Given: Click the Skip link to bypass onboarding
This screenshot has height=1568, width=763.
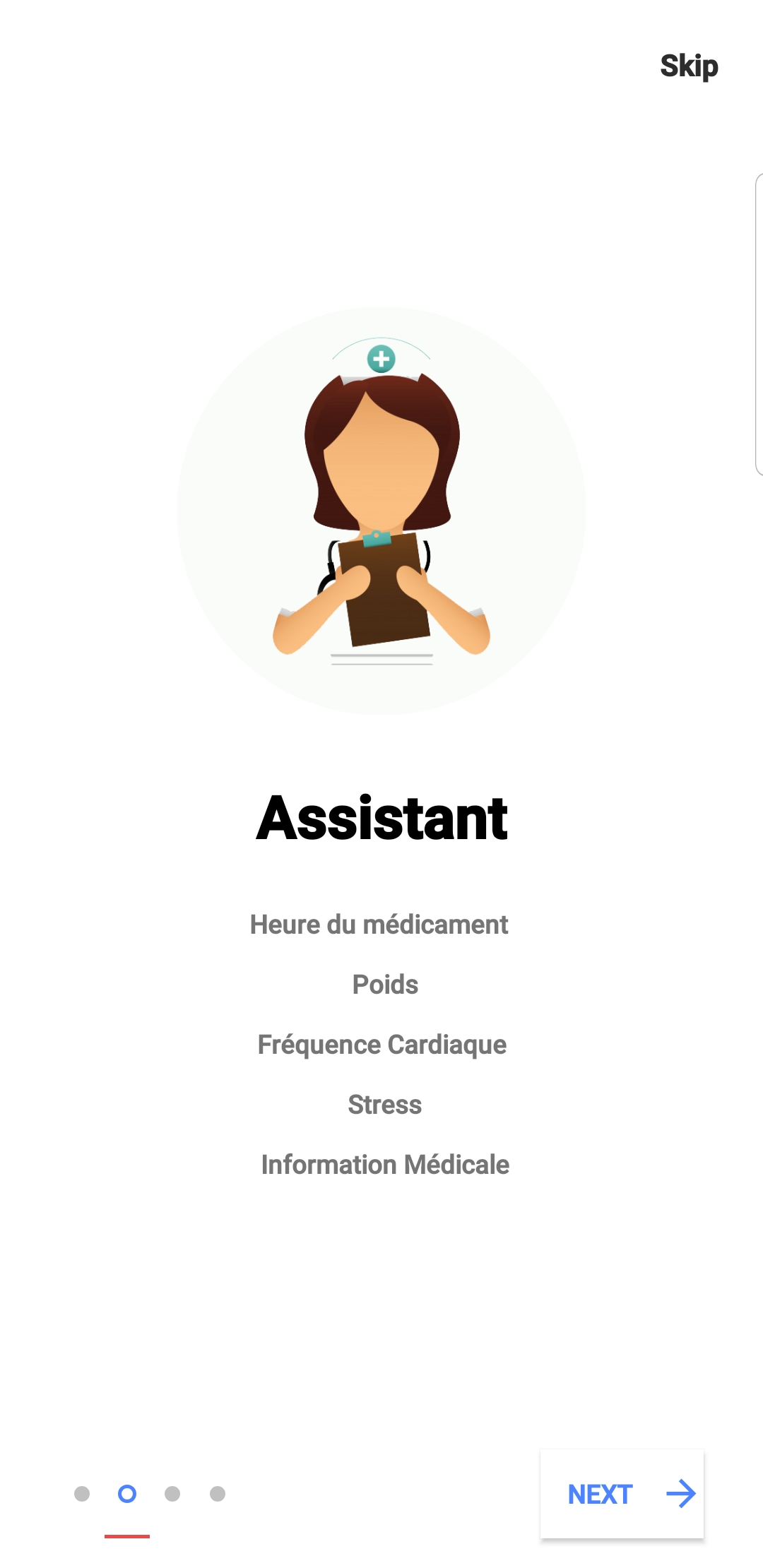Looking at the screenshot, I should 689,66.
